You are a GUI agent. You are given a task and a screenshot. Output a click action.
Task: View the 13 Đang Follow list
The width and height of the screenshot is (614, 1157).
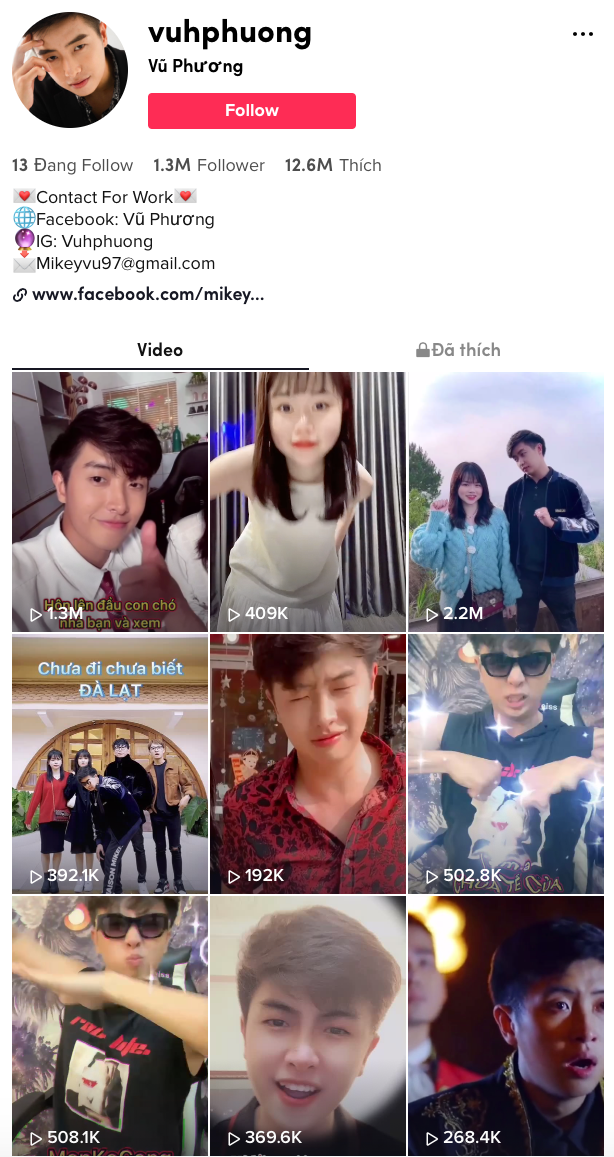[x=72, y=166]
